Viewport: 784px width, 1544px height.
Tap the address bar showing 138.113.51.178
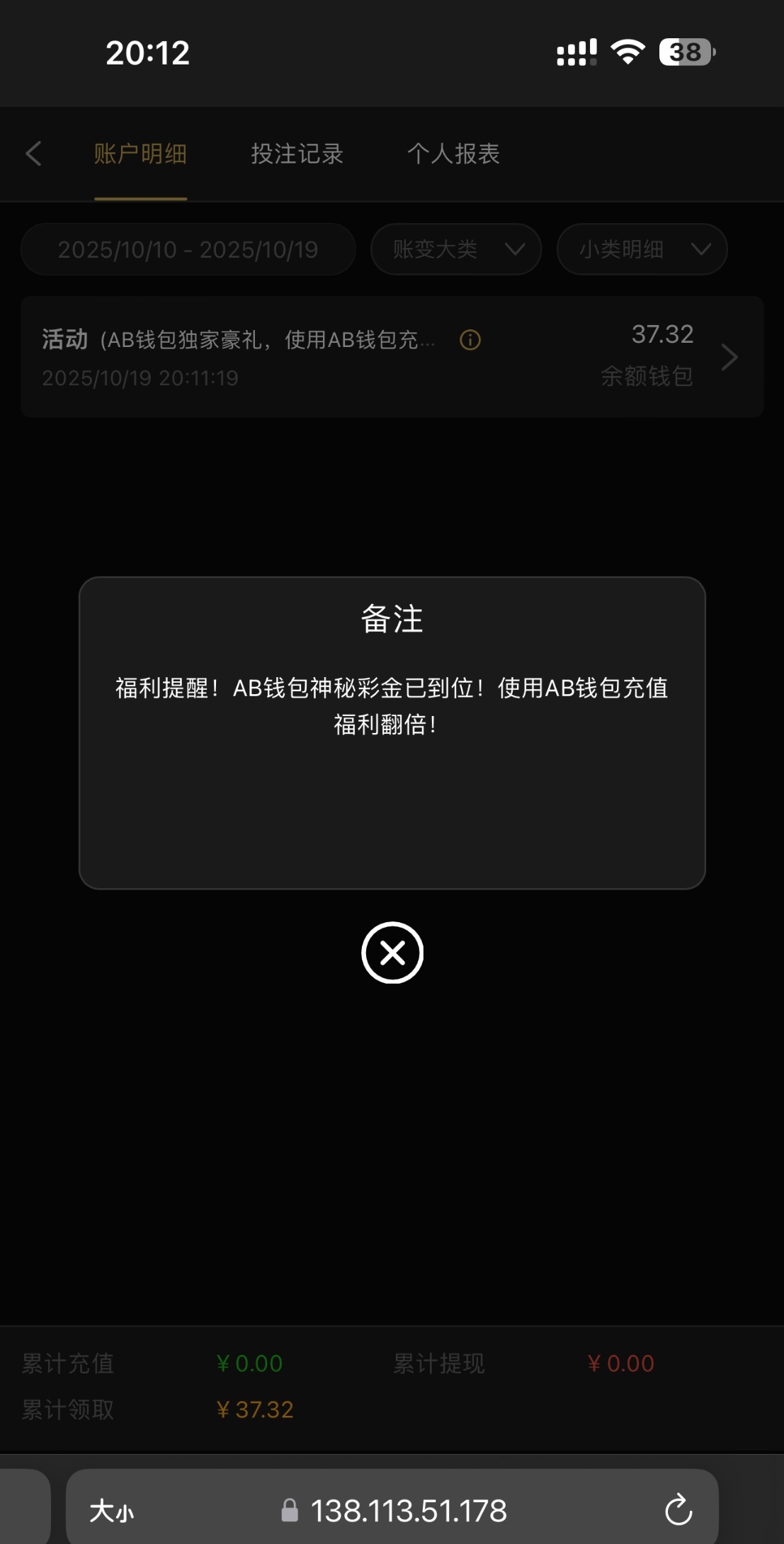point(409,1511)
